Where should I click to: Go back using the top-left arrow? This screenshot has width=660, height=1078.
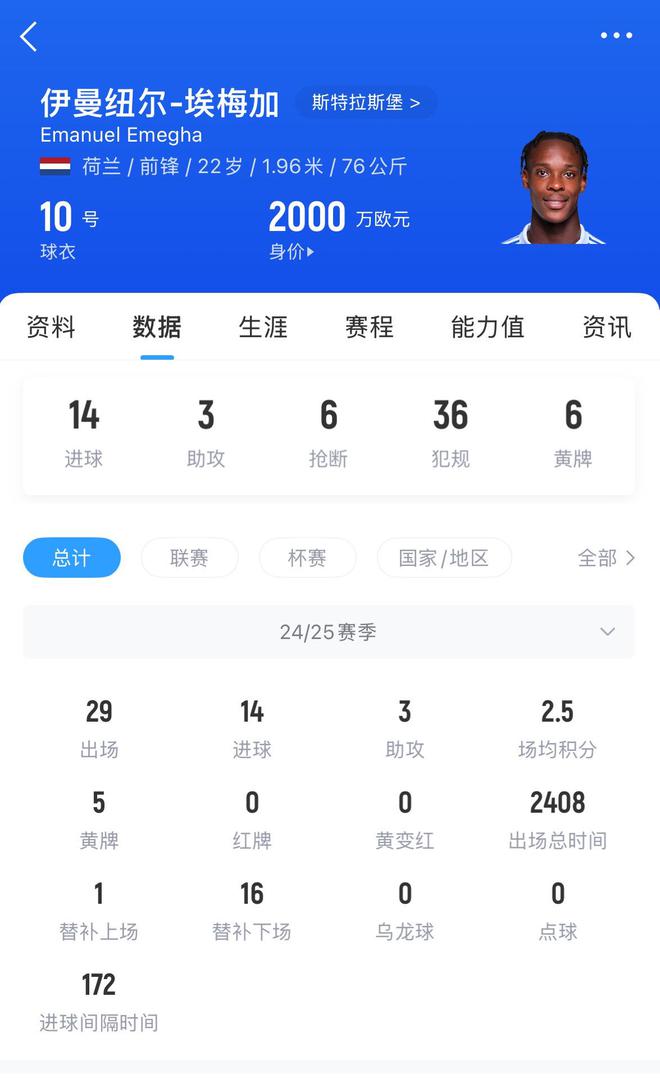coord(28,37)
